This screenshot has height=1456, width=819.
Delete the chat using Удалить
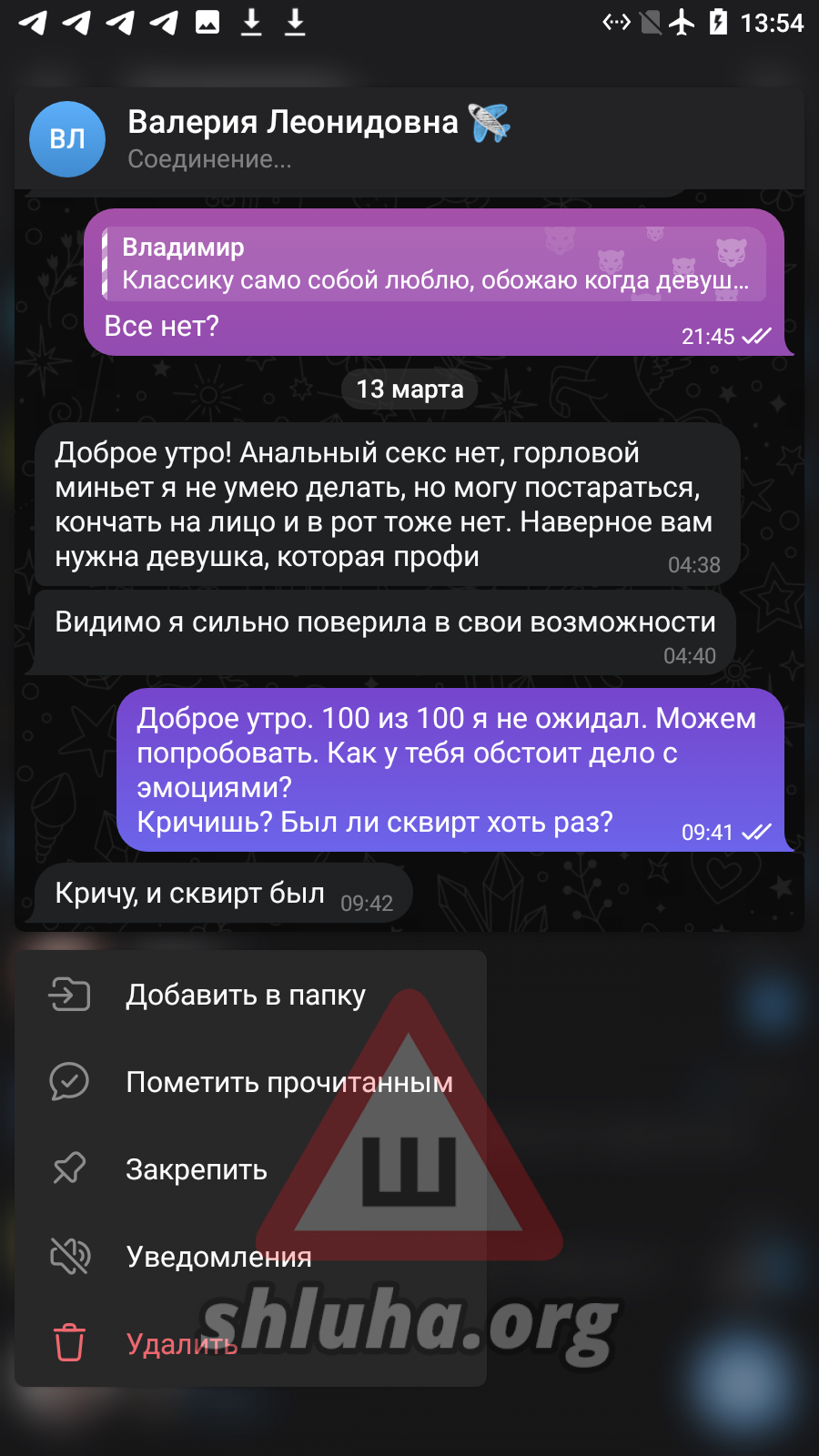point(182,1344)
